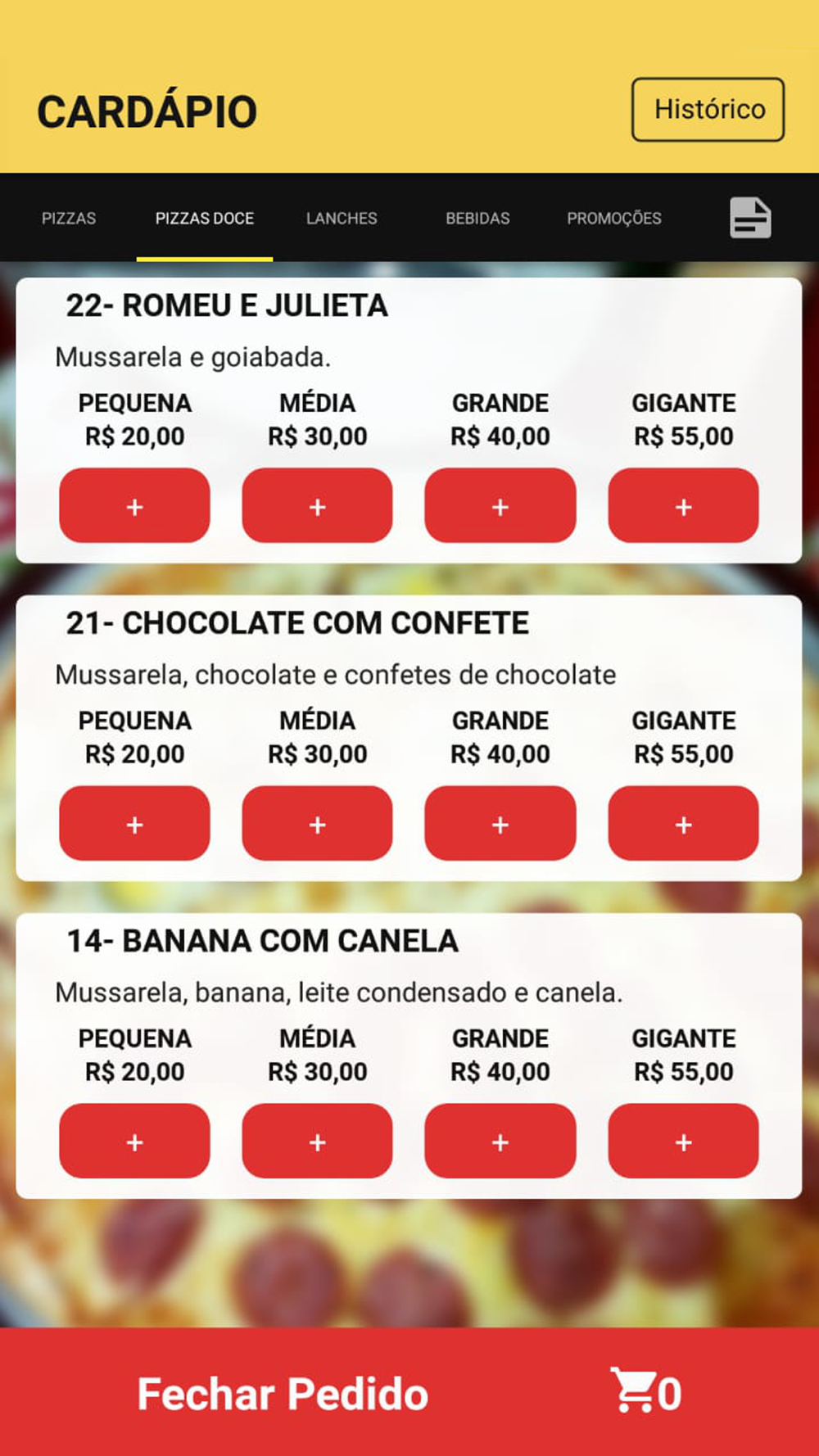Screen dimensions: 819x1456
Task: Open the Histórico button
Action: point(708,110)
